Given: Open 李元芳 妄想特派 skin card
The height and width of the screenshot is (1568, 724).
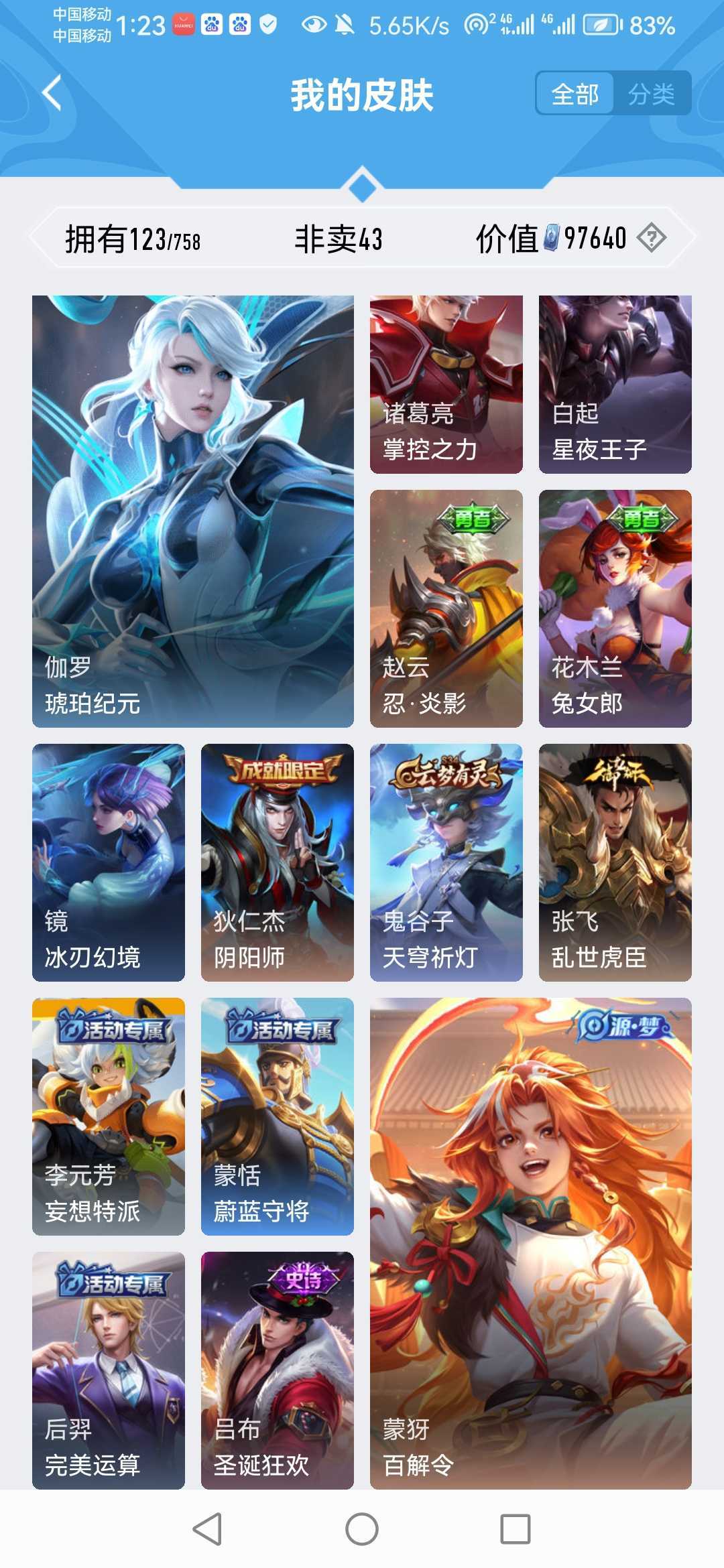Looking at the screenshot, I should 108,1116.
